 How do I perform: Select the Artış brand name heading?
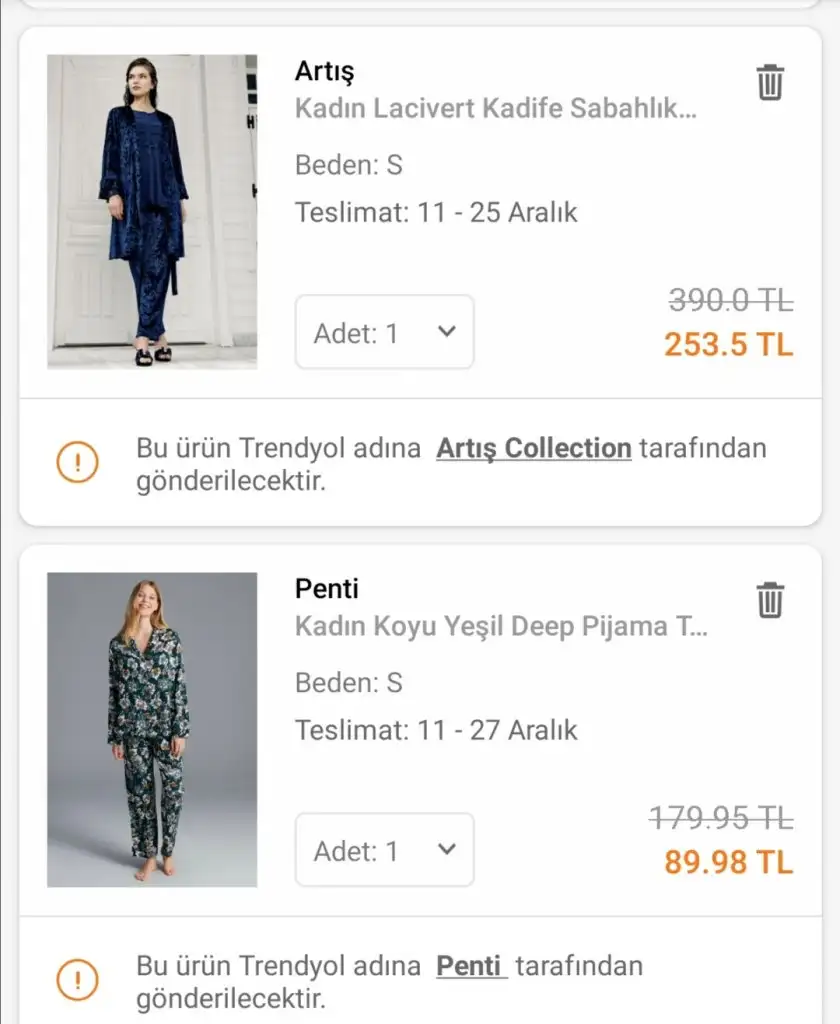pos(326,72)
